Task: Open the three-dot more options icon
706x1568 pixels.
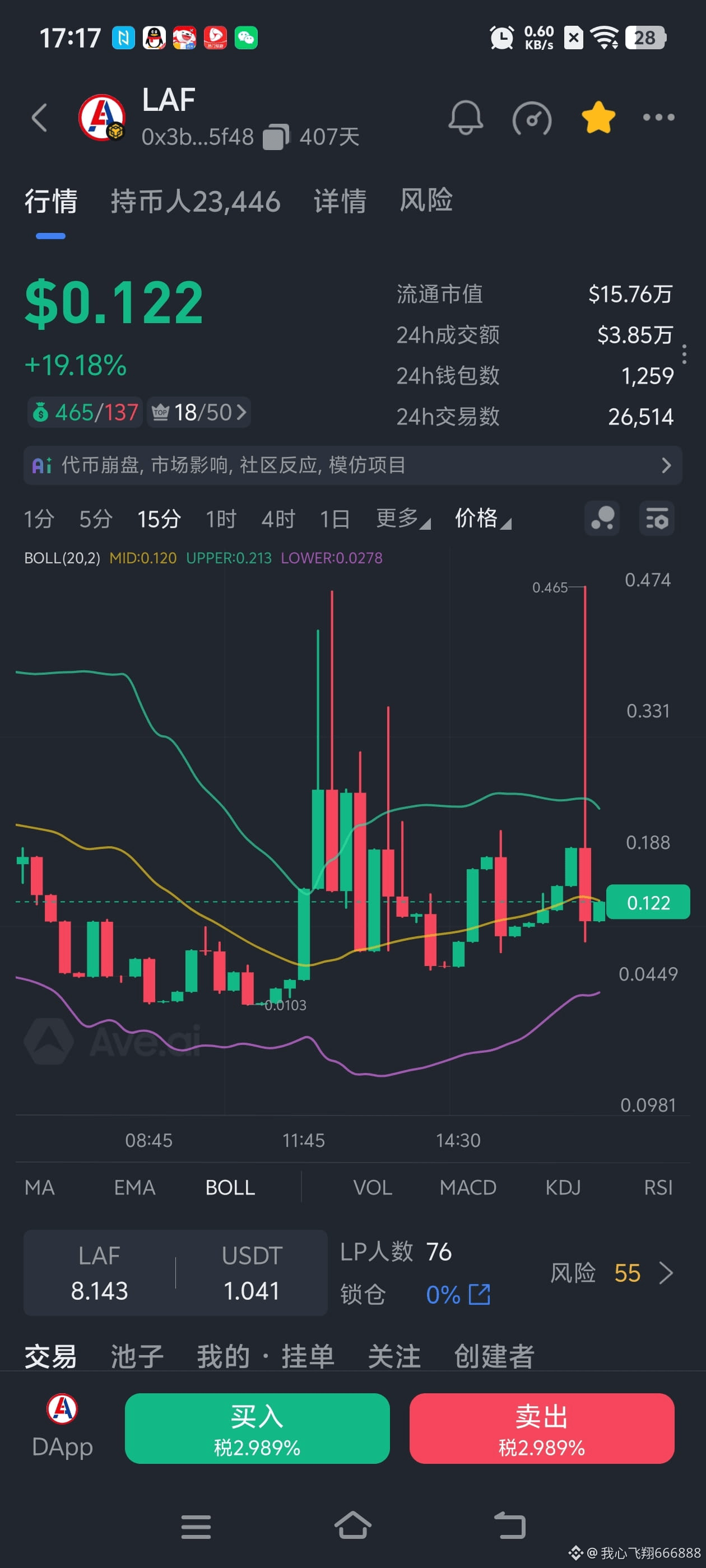Action: click(x=659, y=118)
